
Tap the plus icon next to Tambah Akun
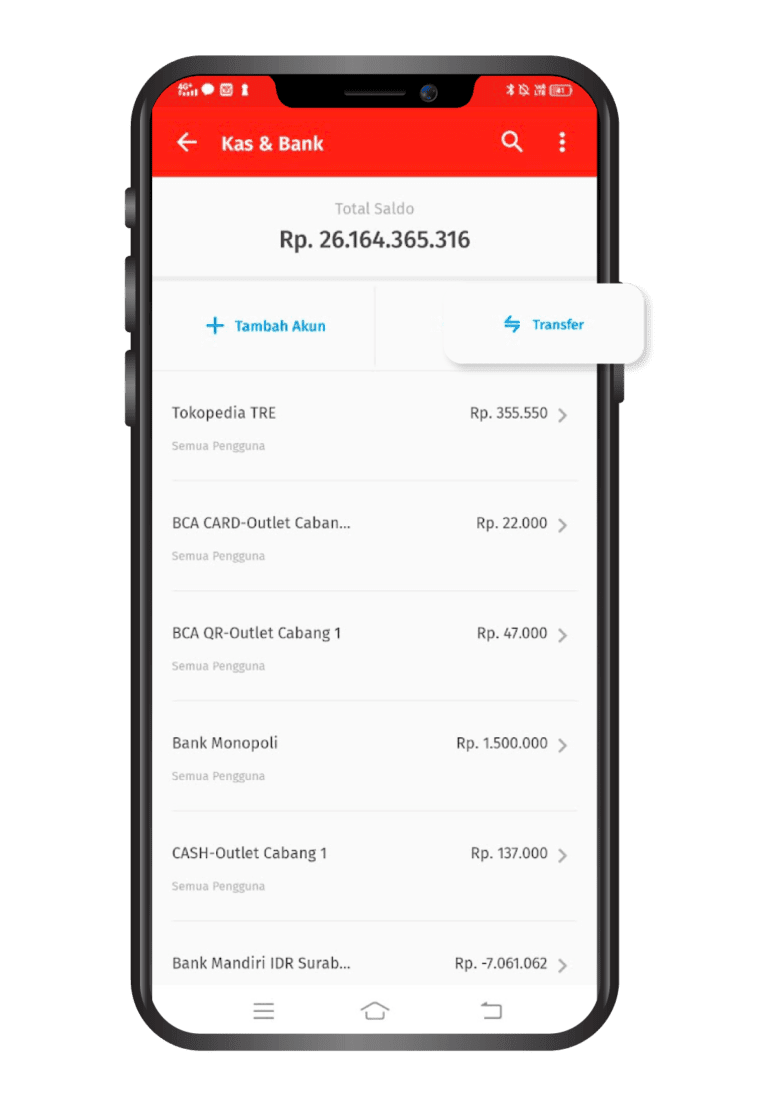[x=213, y=324]
